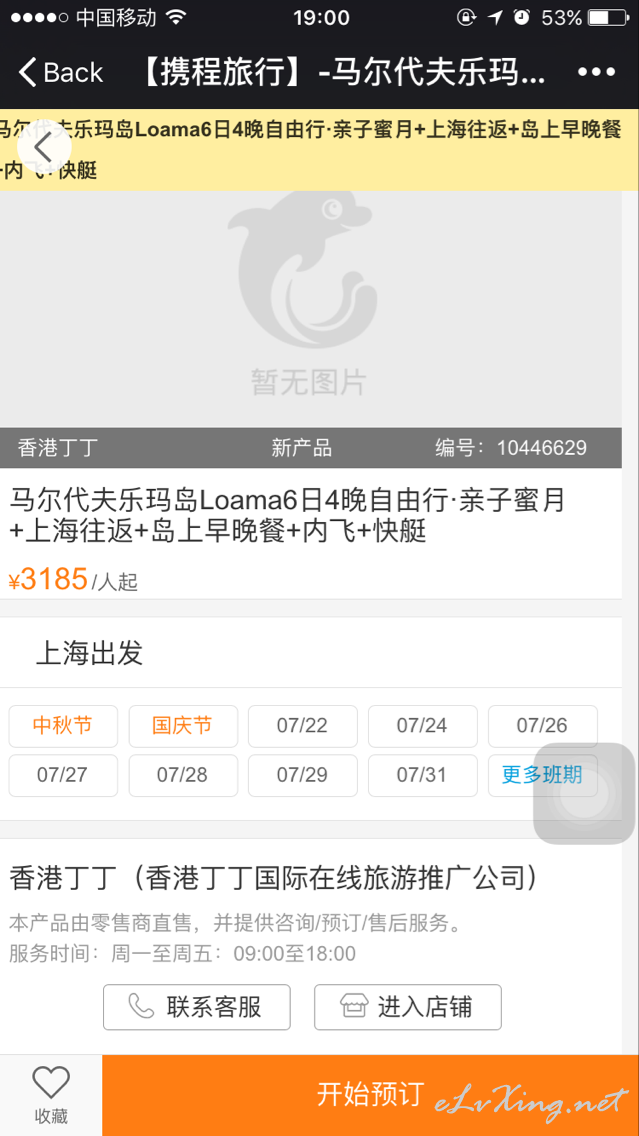Pick the 07/31 departure date
The image size is (639, 1136).
pos(422,775)
